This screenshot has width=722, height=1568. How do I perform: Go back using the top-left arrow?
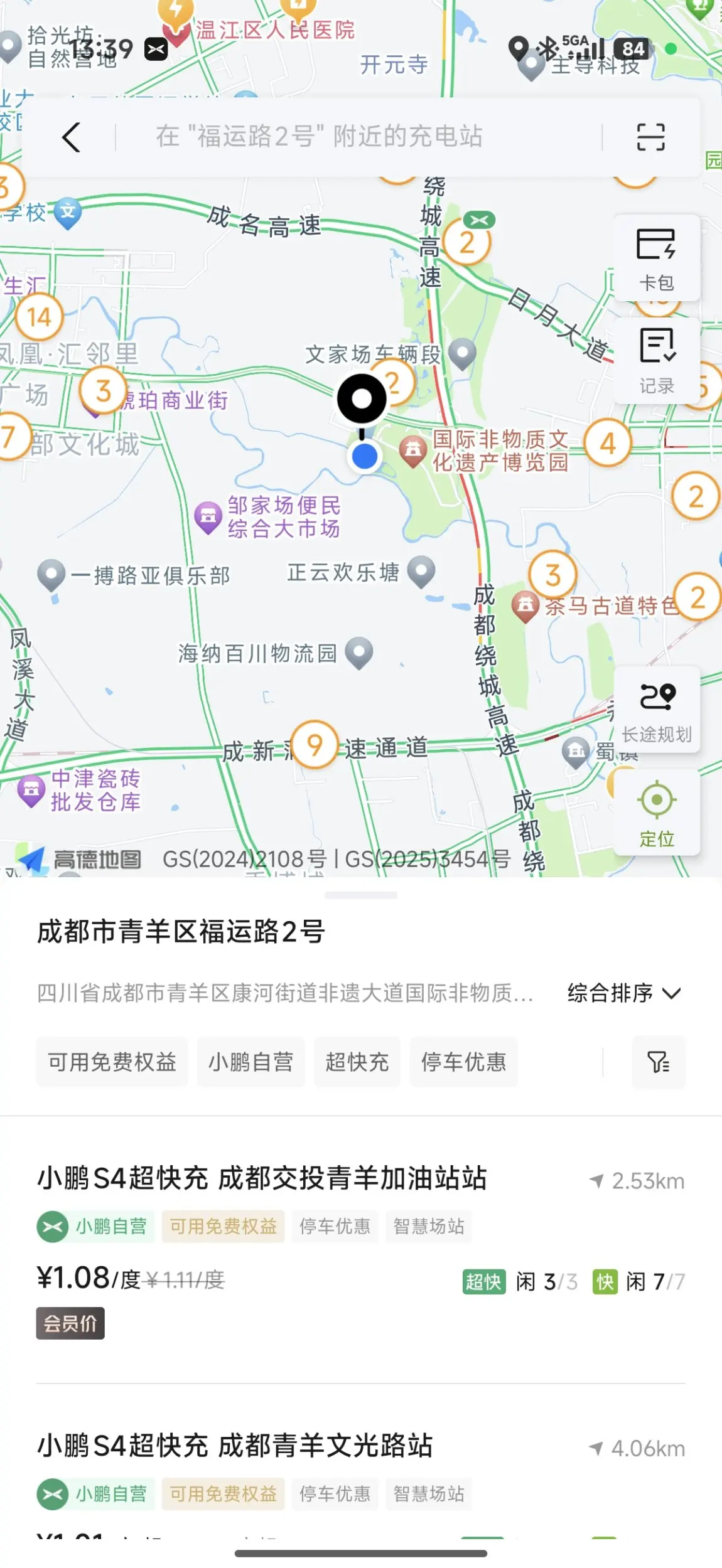pos(71,137)
